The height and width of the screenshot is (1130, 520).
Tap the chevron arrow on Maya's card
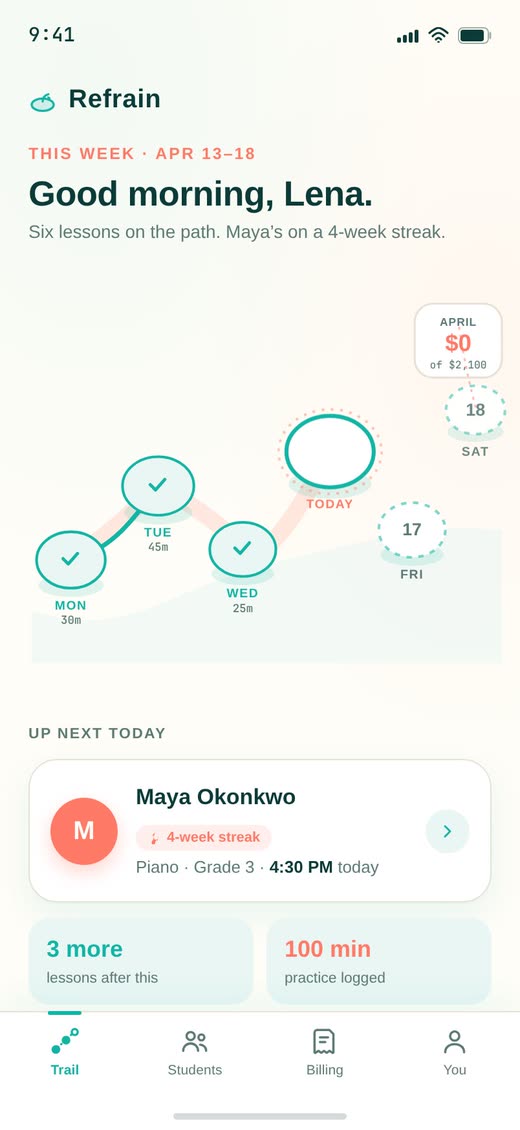(x=447, y=831)
